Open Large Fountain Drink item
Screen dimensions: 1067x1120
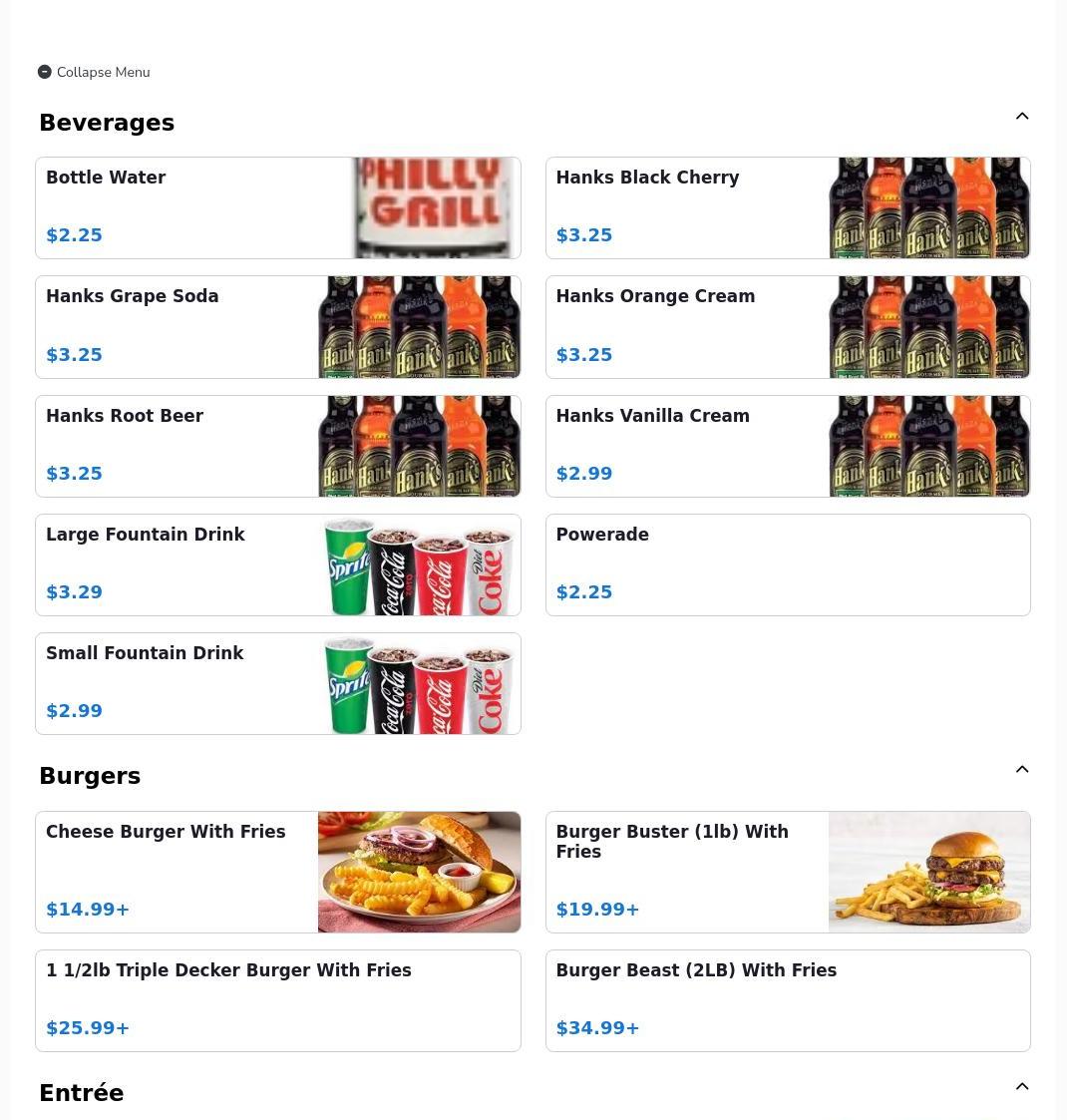click(x=277, y=564)
